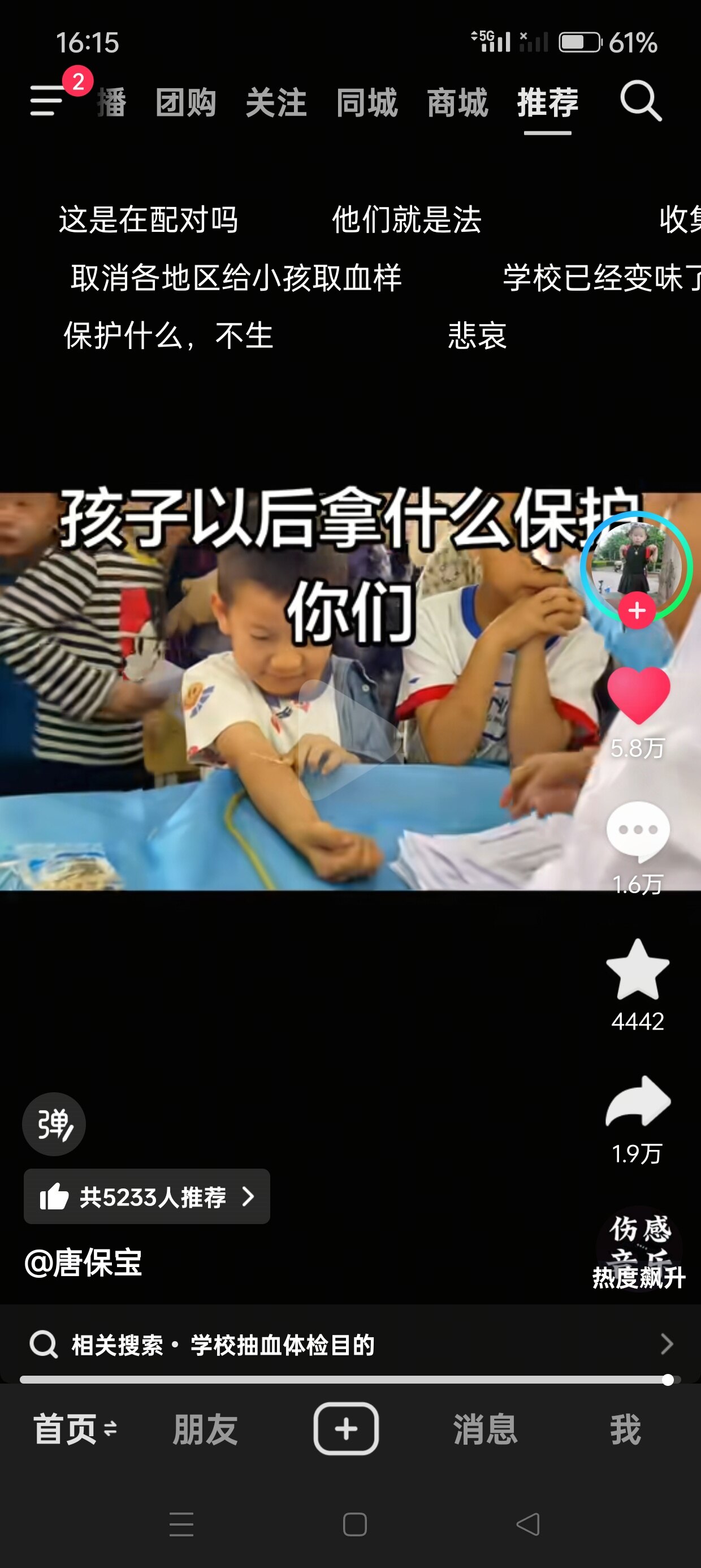Switch to the 商城 tab

click(x=457, y=102)
